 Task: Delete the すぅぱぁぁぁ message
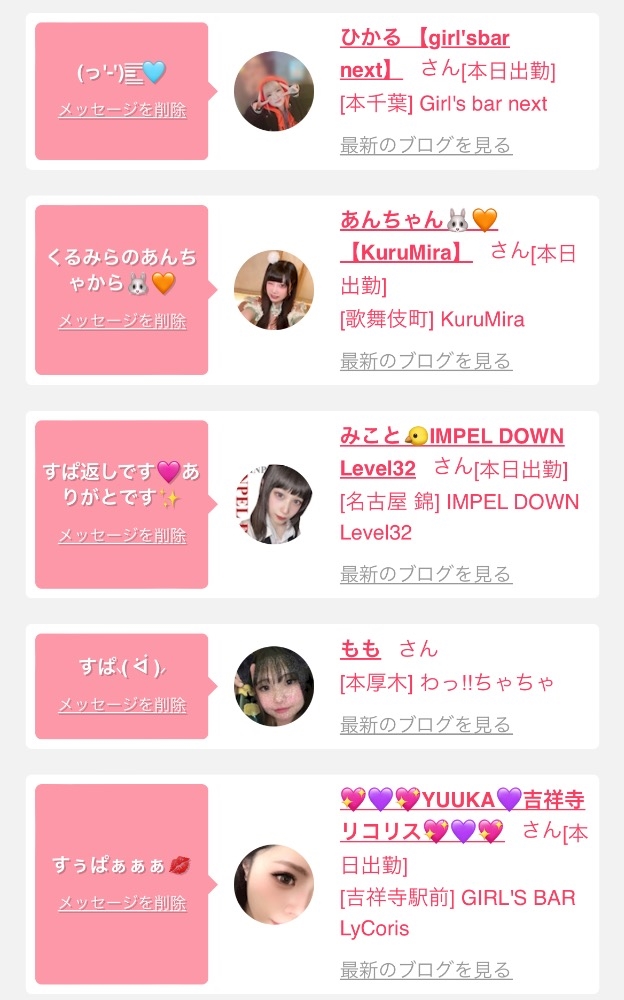[122, 902]
